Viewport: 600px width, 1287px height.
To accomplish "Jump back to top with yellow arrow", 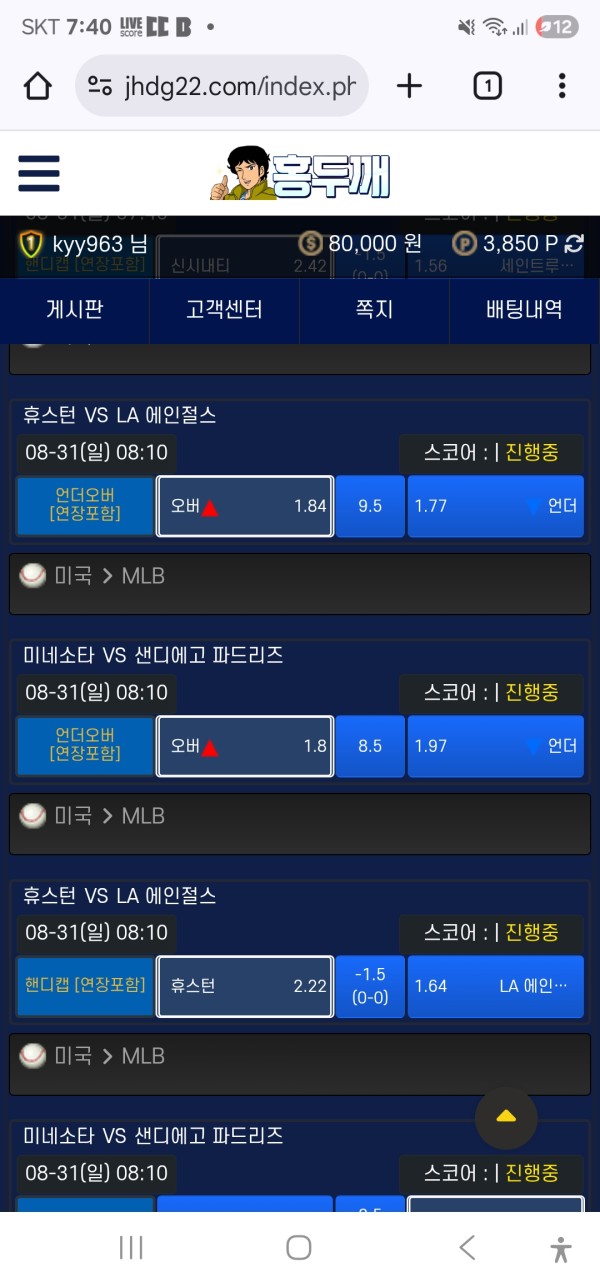I will tap(506, 1117).
